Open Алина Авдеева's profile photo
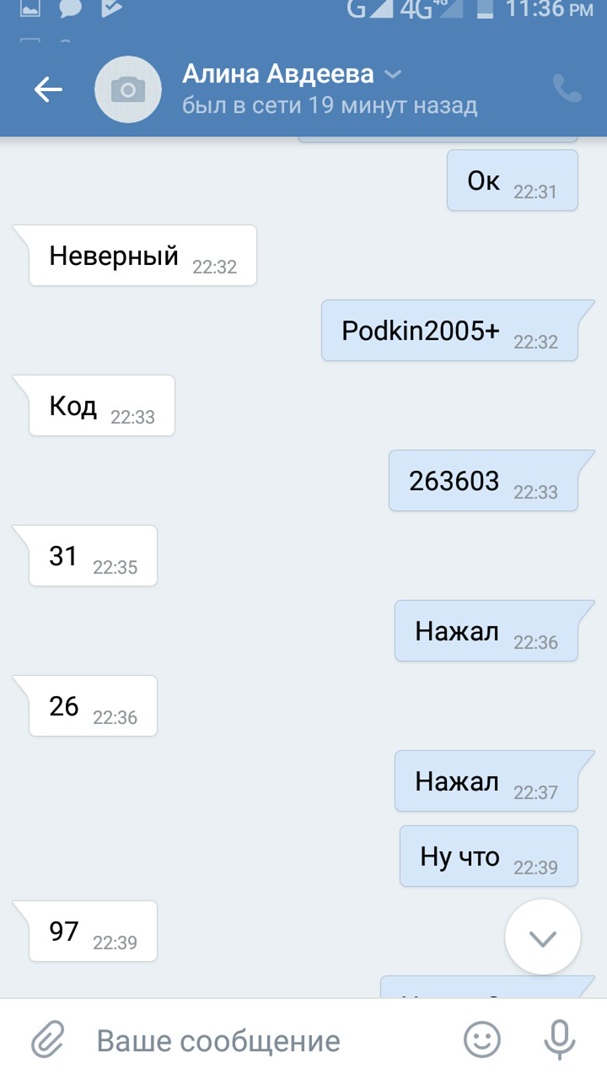This screenshot has width=607, height=1080. click(128, 90)
